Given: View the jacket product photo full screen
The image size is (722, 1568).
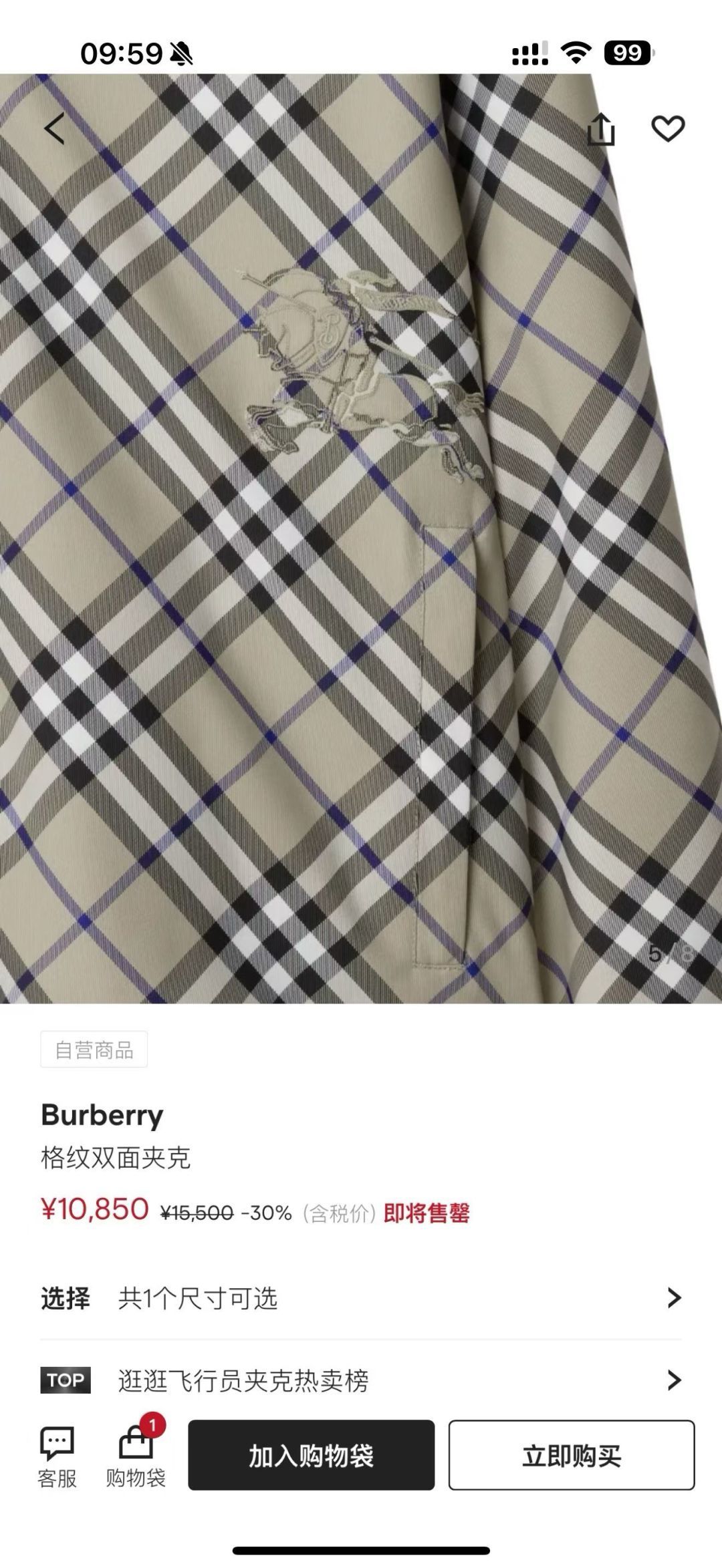Looking at the screenshot, I should pos(361,601).
